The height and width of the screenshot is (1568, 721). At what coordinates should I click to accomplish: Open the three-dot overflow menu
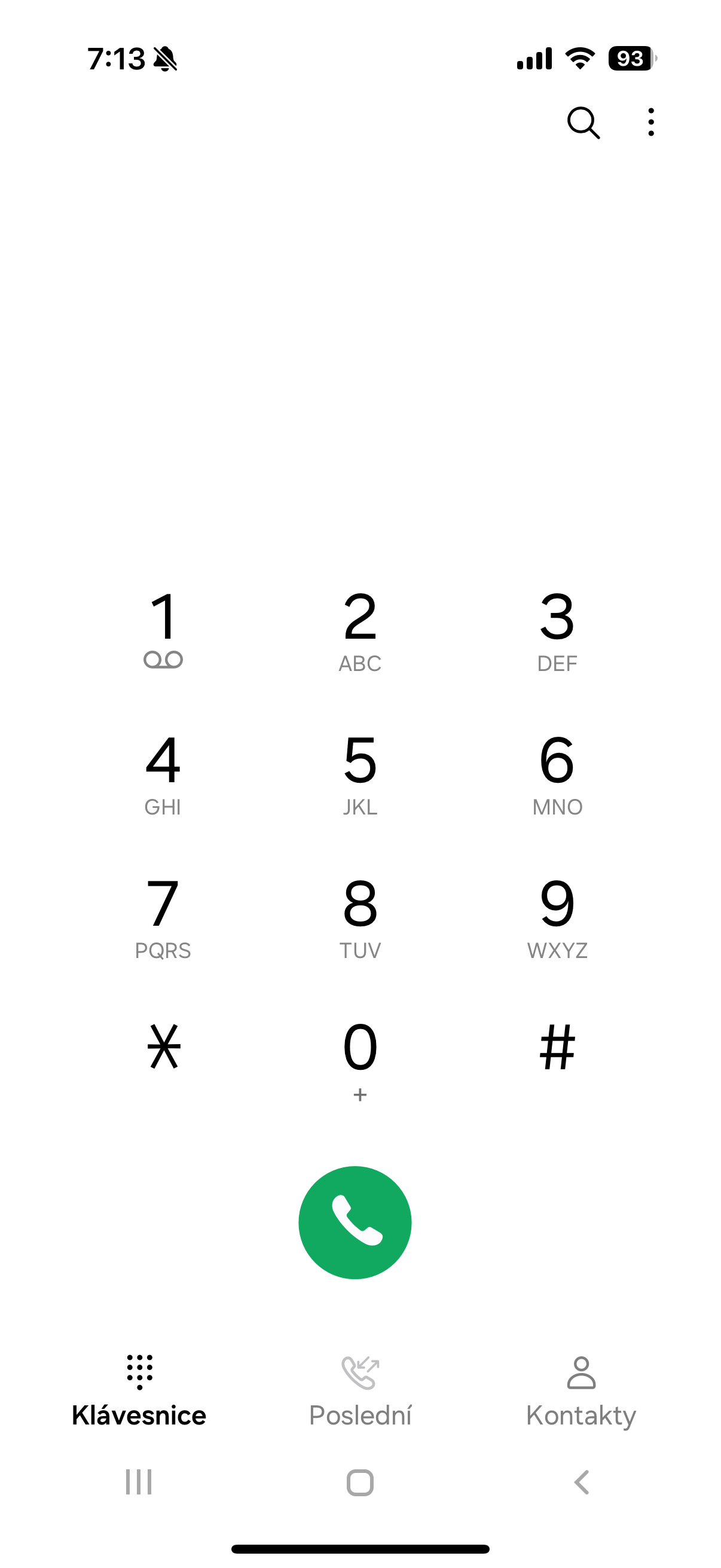[x=651, y=123]
